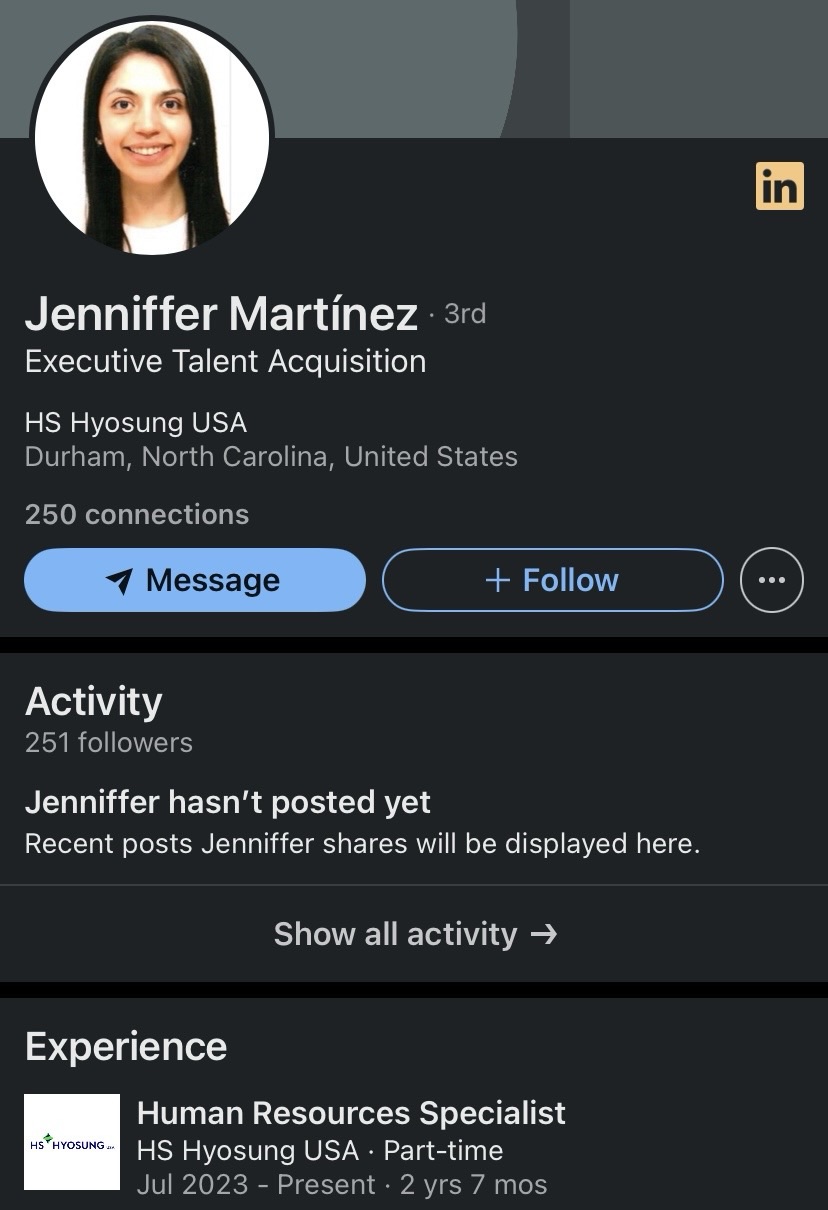Tap the LinkedIn premium badge icon
Screen dimensions: 828x1210
pyautogui.click(x=779, y=185)
